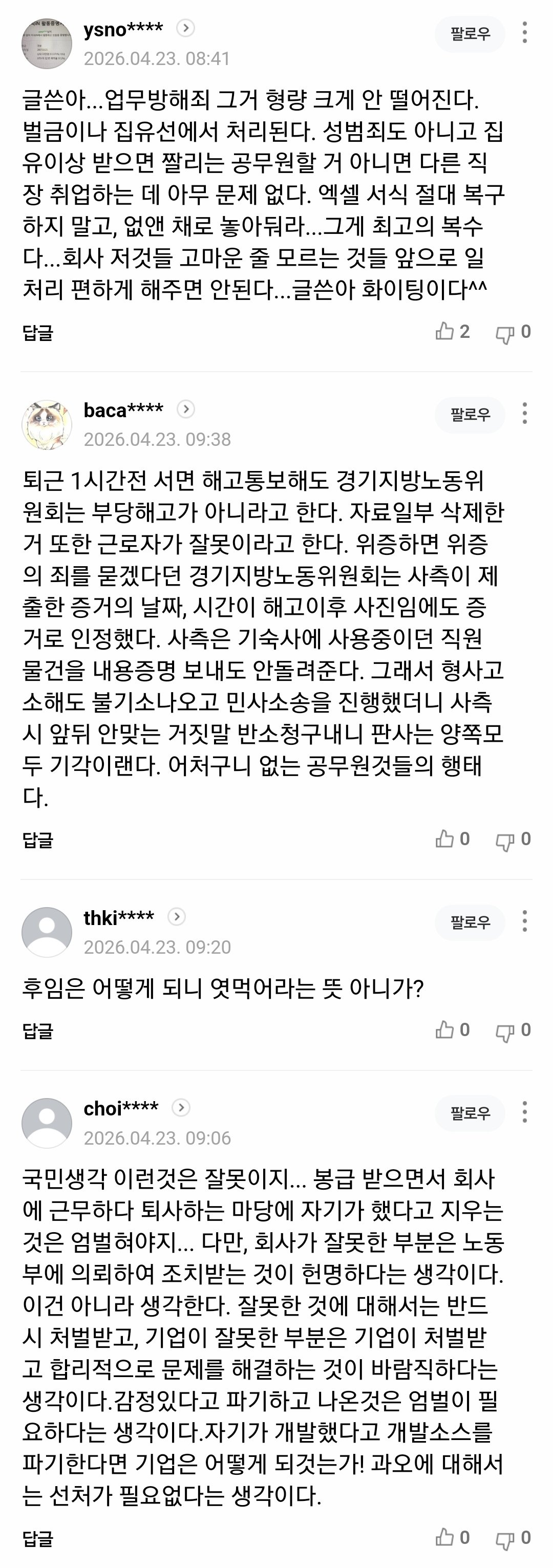Open overflow menu on choi**** comment

[524, 1111]
